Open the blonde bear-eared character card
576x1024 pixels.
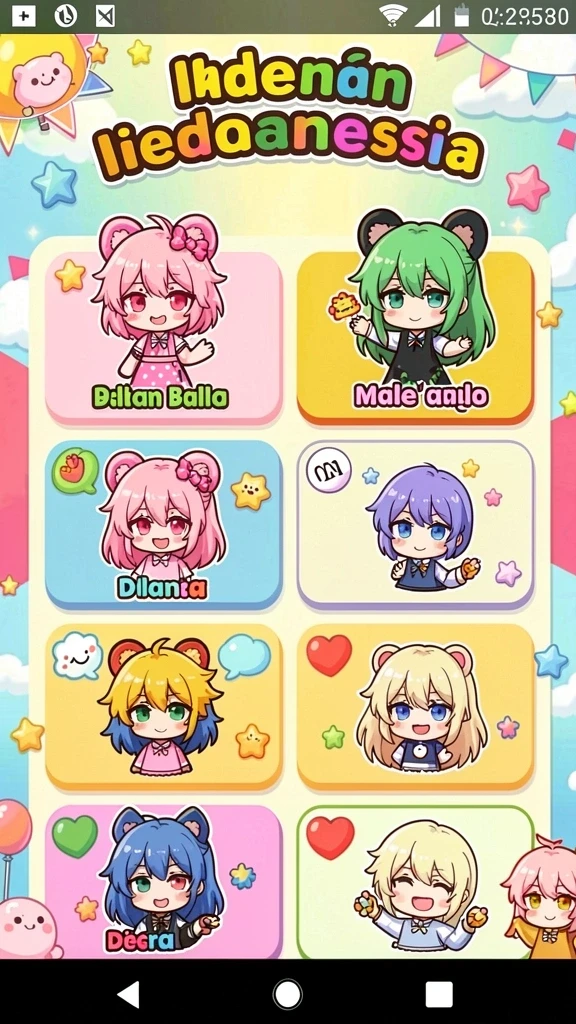pyautogui.click(x=415, y=707)
